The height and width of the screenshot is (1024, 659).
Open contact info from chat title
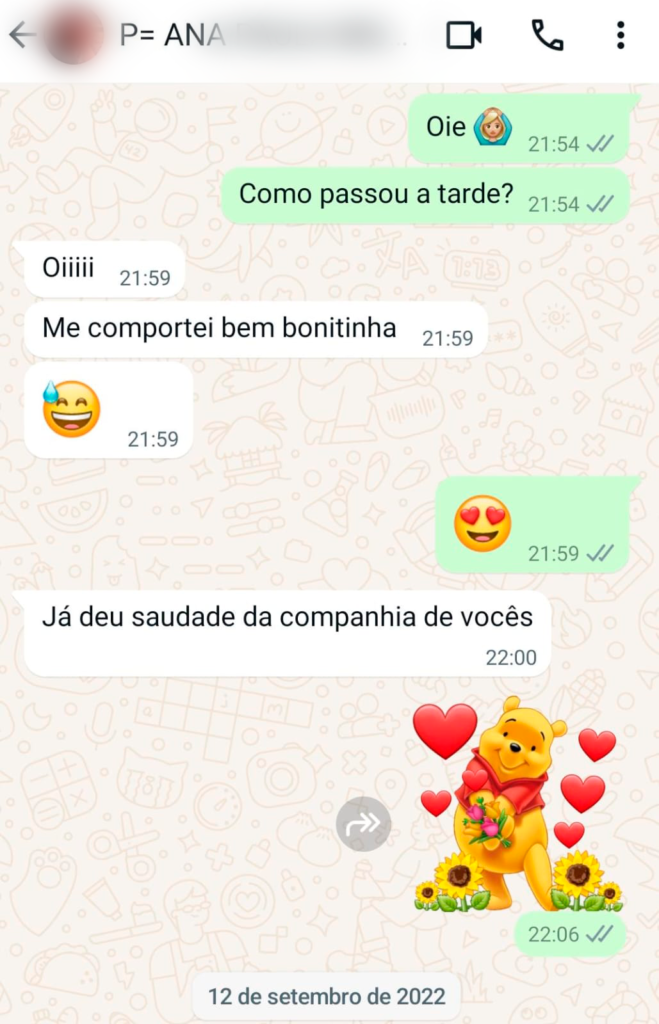(x=260, y=35)
